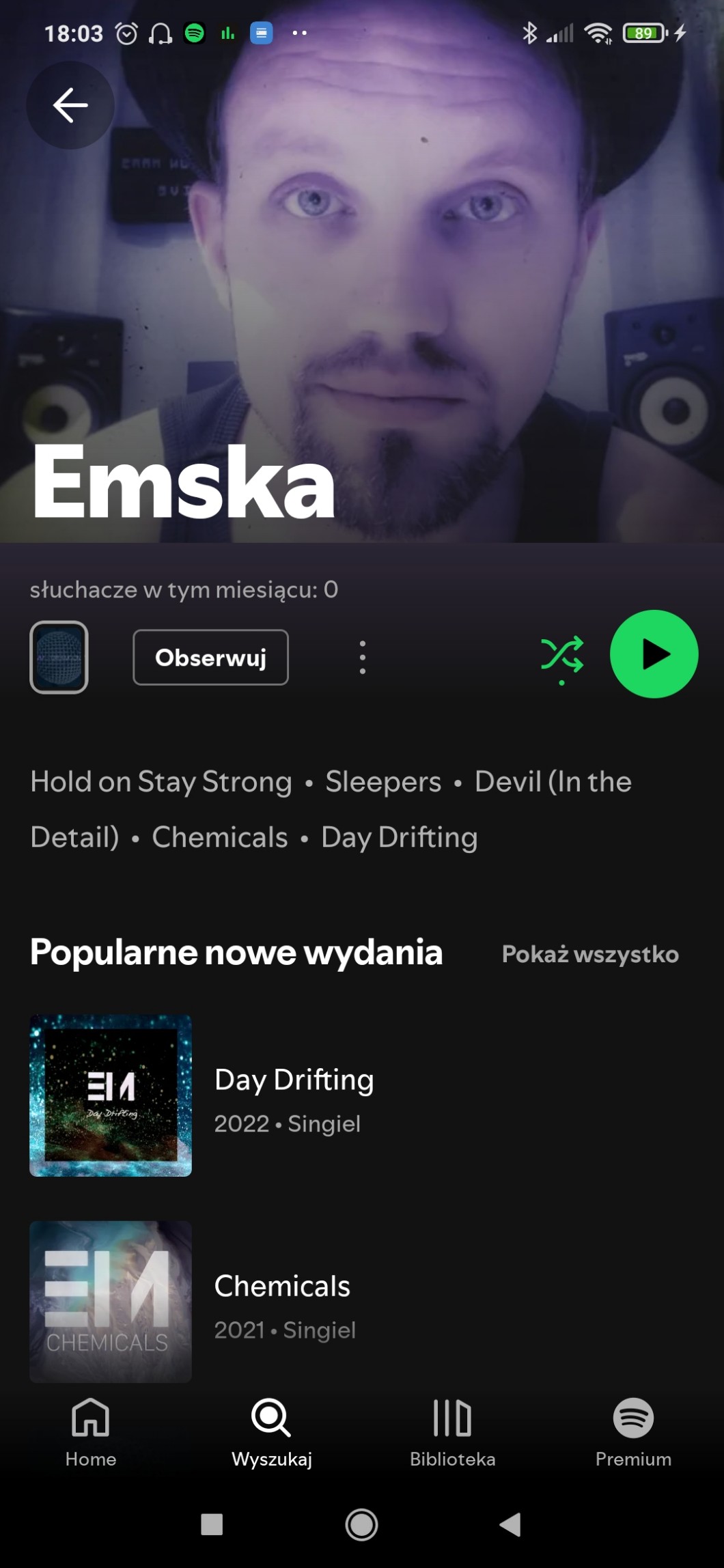724x1568 pixels.
Task: Open the small album preview tile beside Obserwuj
Action: point(59,657)
